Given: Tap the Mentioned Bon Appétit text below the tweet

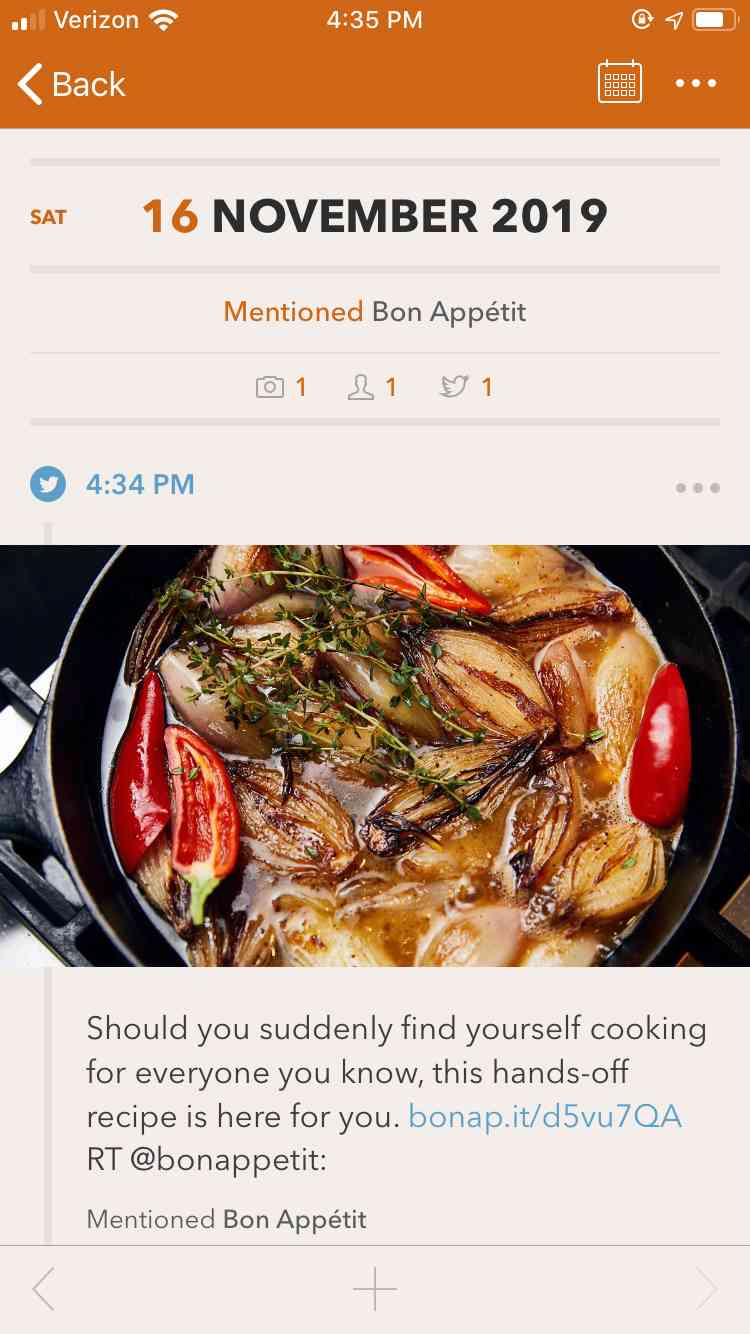Looking at the screenshot, I should tap(226, 1219).
